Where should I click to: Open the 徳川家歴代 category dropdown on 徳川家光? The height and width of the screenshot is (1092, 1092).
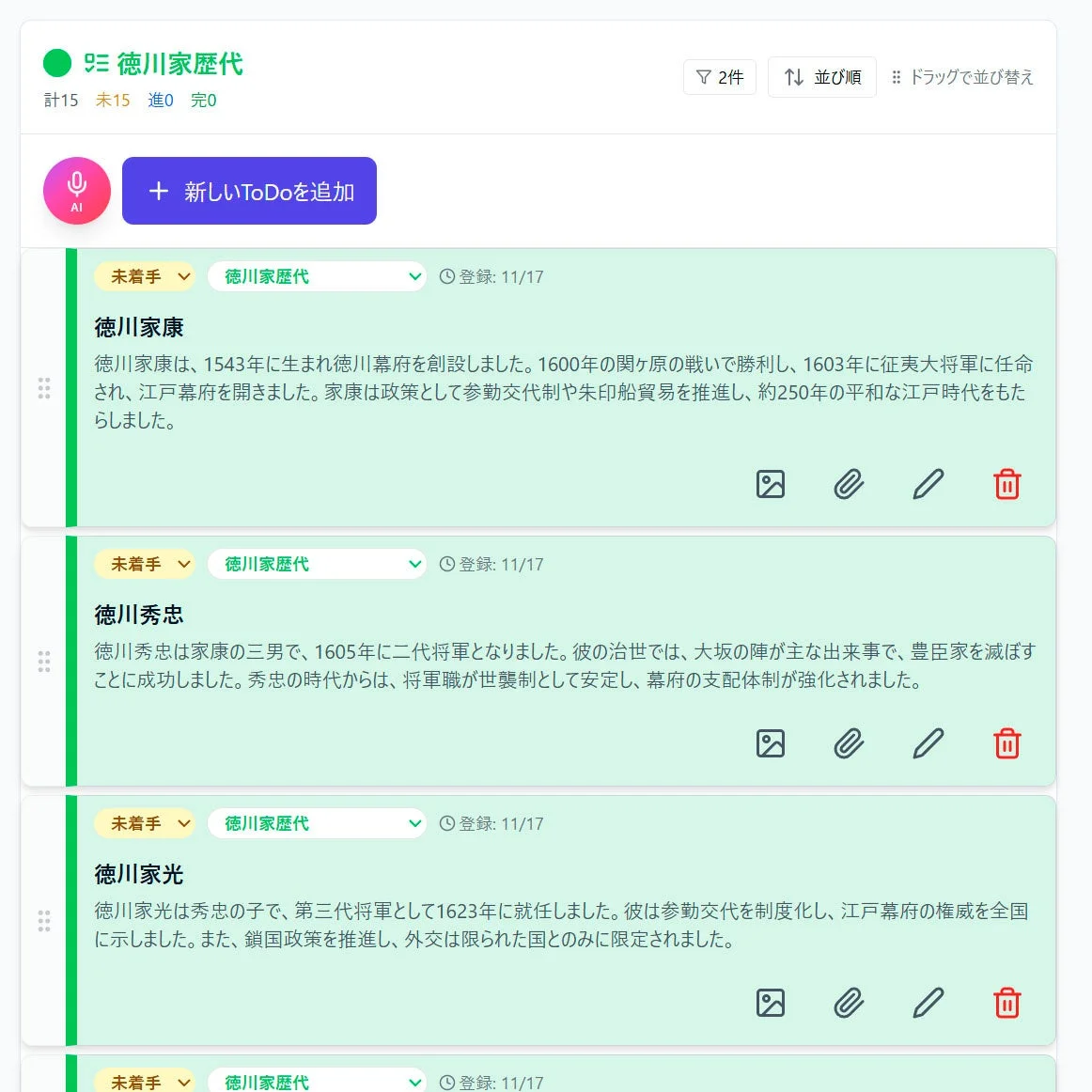[x=317, y=823]
